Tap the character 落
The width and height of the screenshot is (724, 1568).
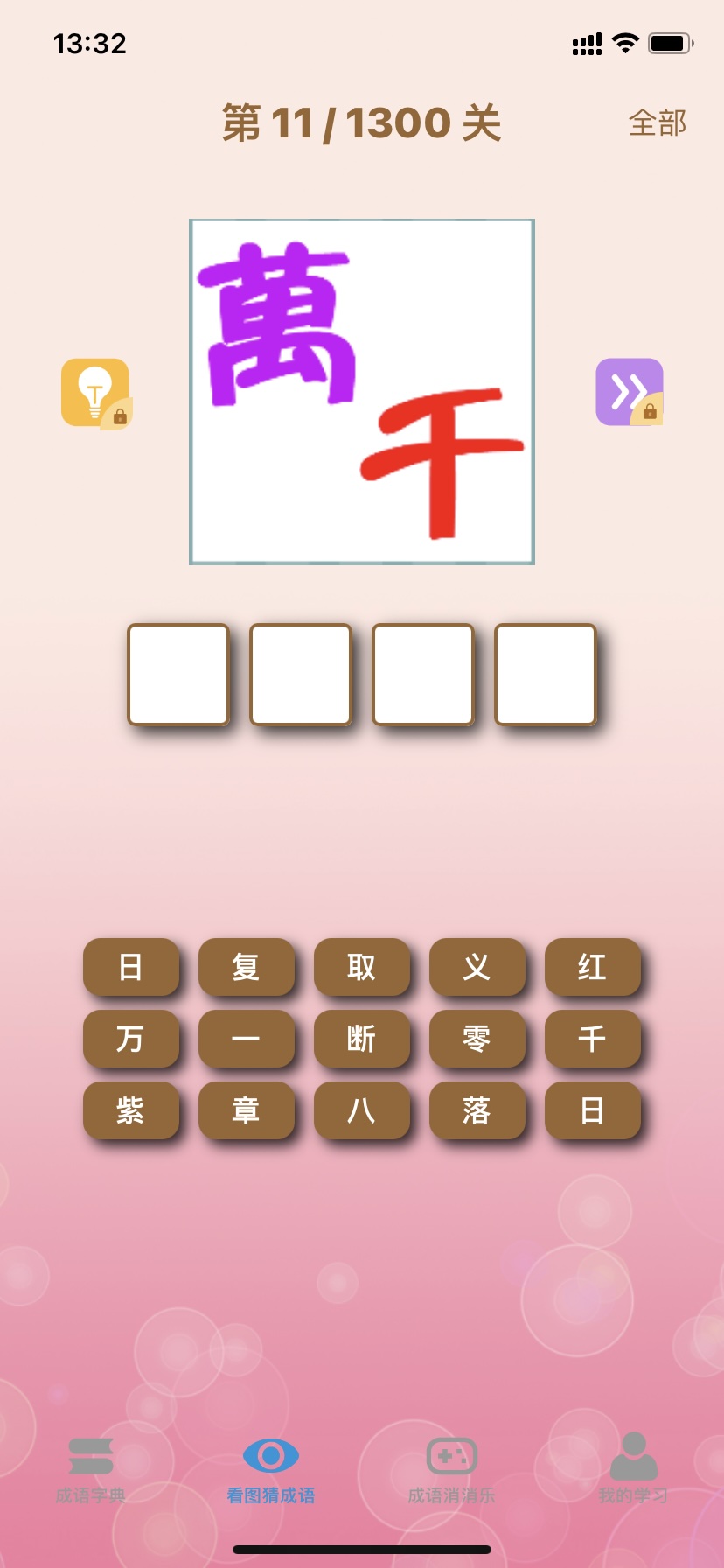477,1110
